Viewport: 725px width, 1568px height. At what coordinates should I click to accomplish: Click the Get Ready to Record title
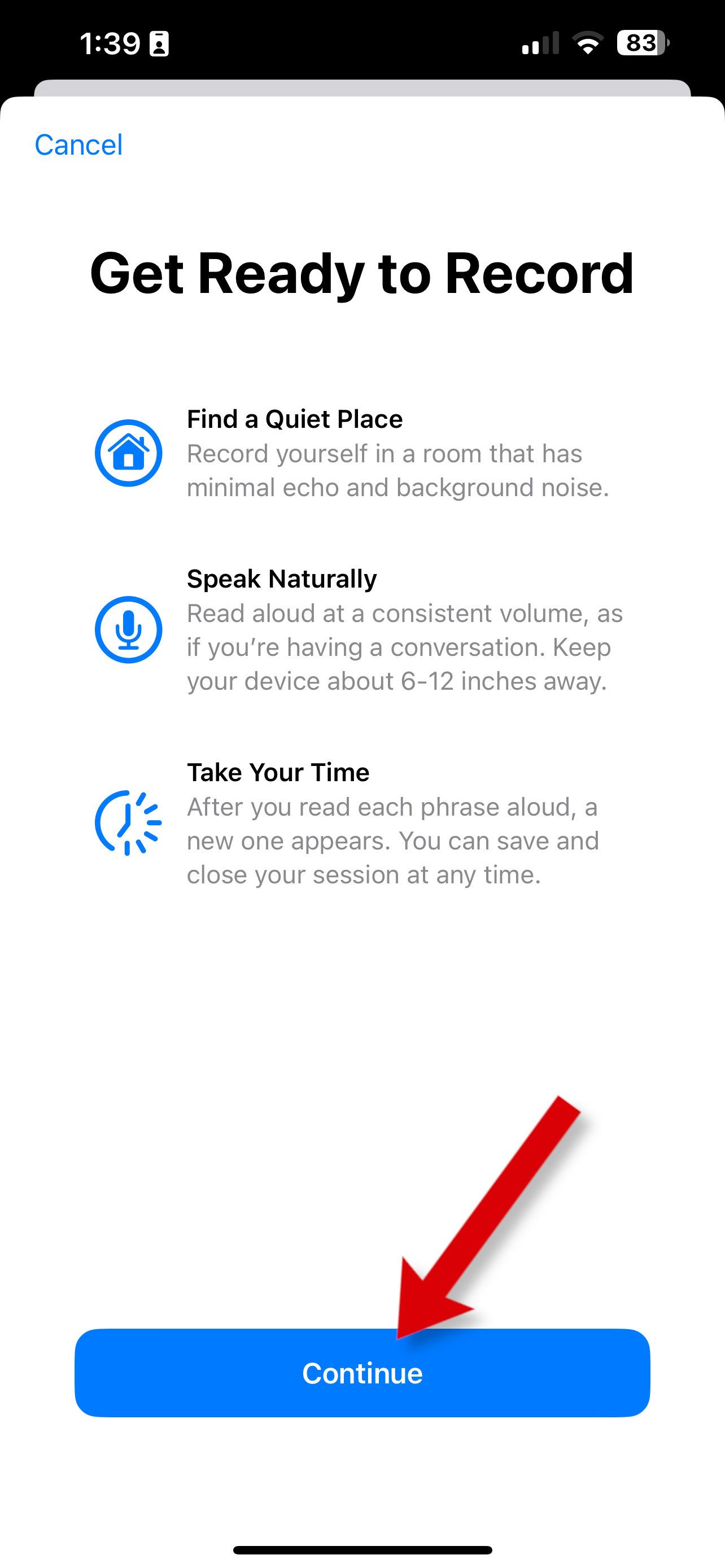point(362,275)
